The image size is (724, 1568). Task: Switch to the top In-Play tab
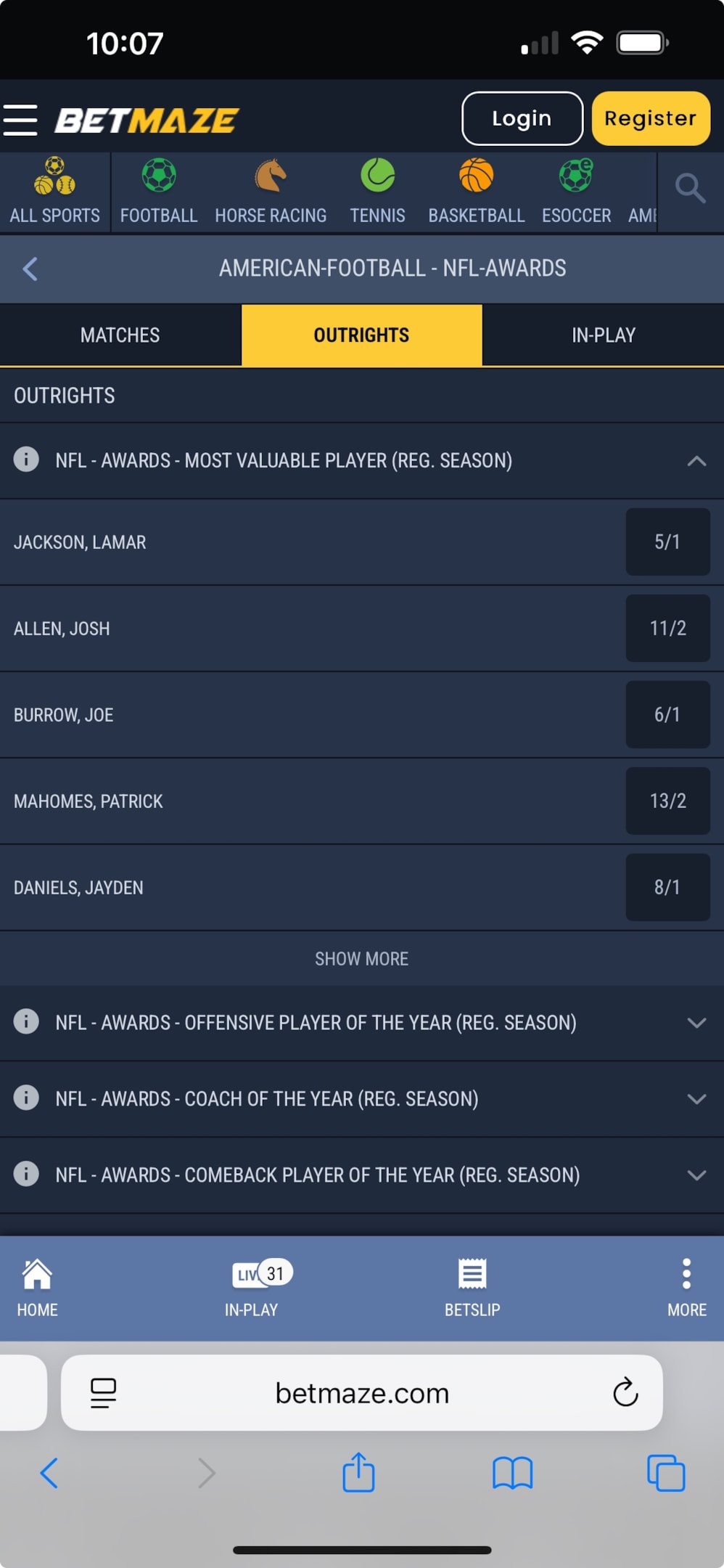[x=604, y=335]
